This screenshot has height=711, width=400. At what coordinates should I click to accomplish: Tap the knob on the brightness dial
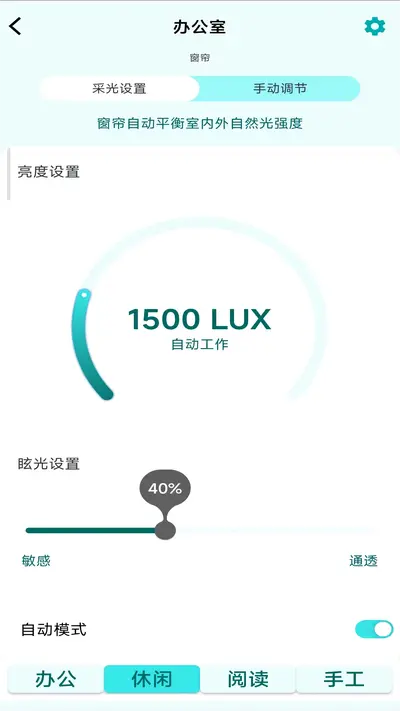click(x=83, y=295)
